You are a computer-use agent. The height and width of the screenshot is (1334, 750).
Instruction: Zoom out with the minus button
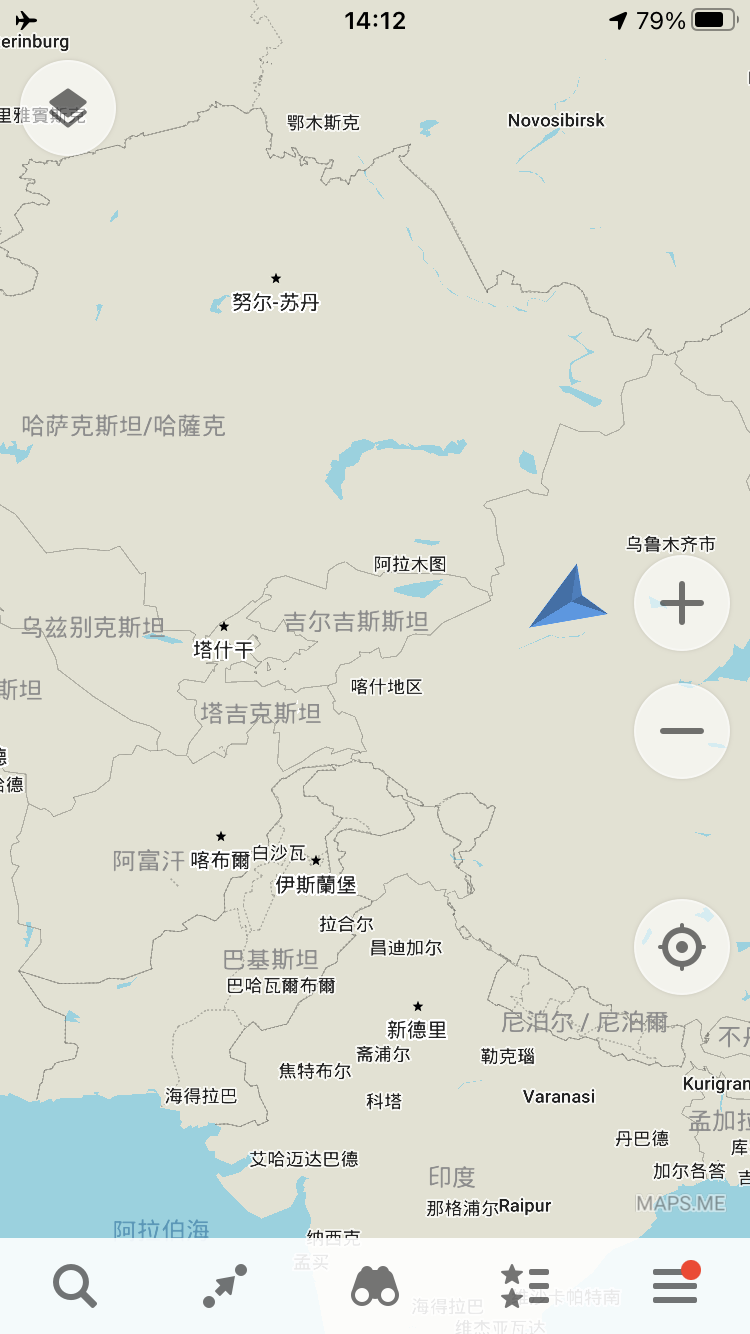(x=682, y=731)
